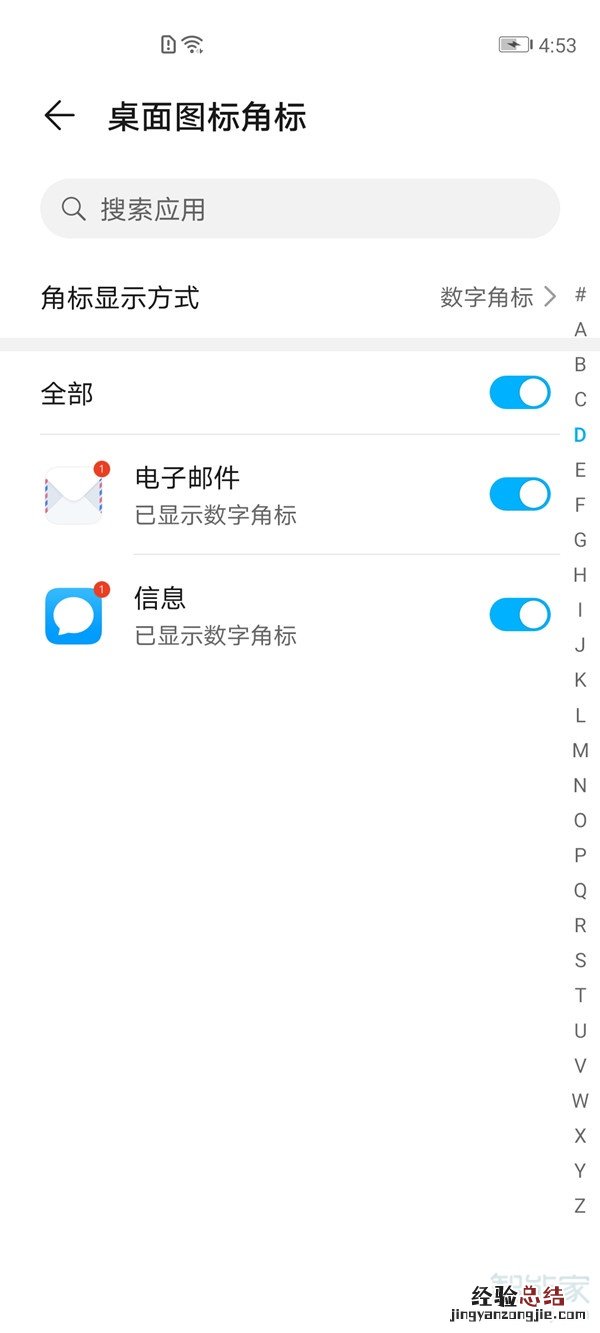The image size is (600, 1333).
Task: Disable badge for 电子邮件
Action: [520, 494]
